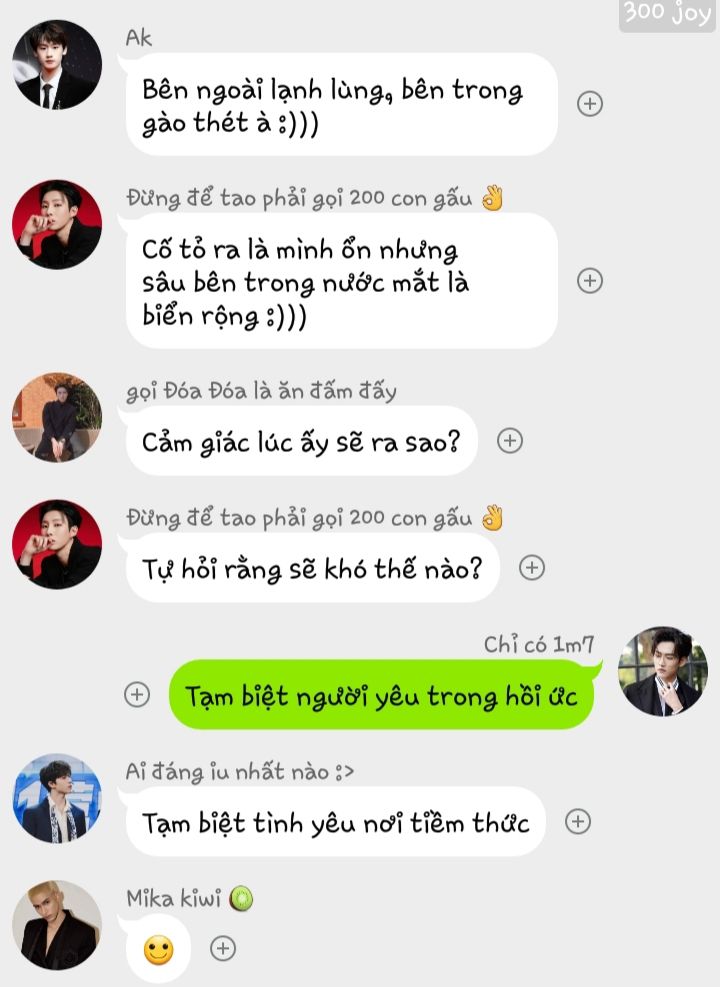
Task: Comment on the "Cố tỏ ra là mình ổn" message
Action: coord(590,281)
